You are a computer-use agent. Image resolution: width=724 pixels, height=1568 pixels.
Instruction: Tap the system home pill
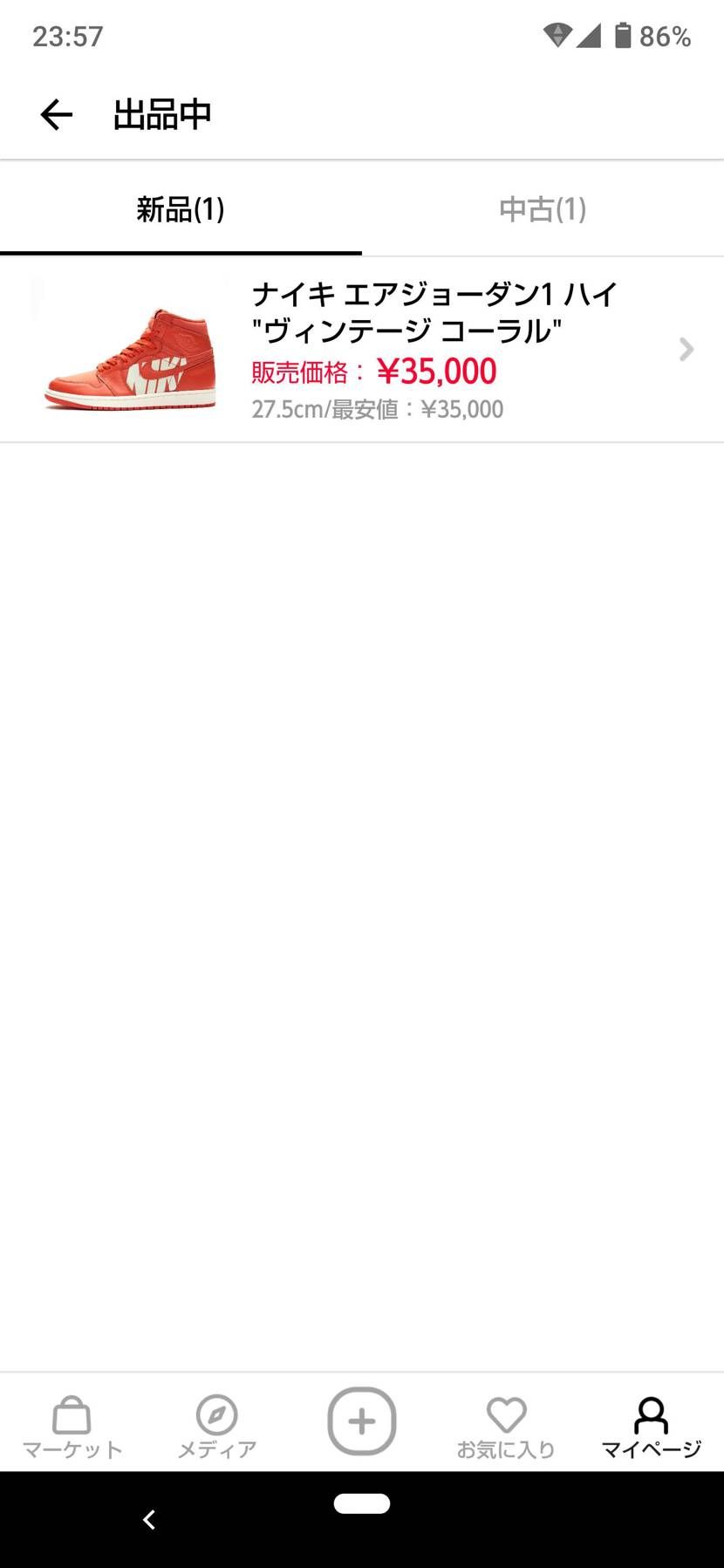point(361,1503)
